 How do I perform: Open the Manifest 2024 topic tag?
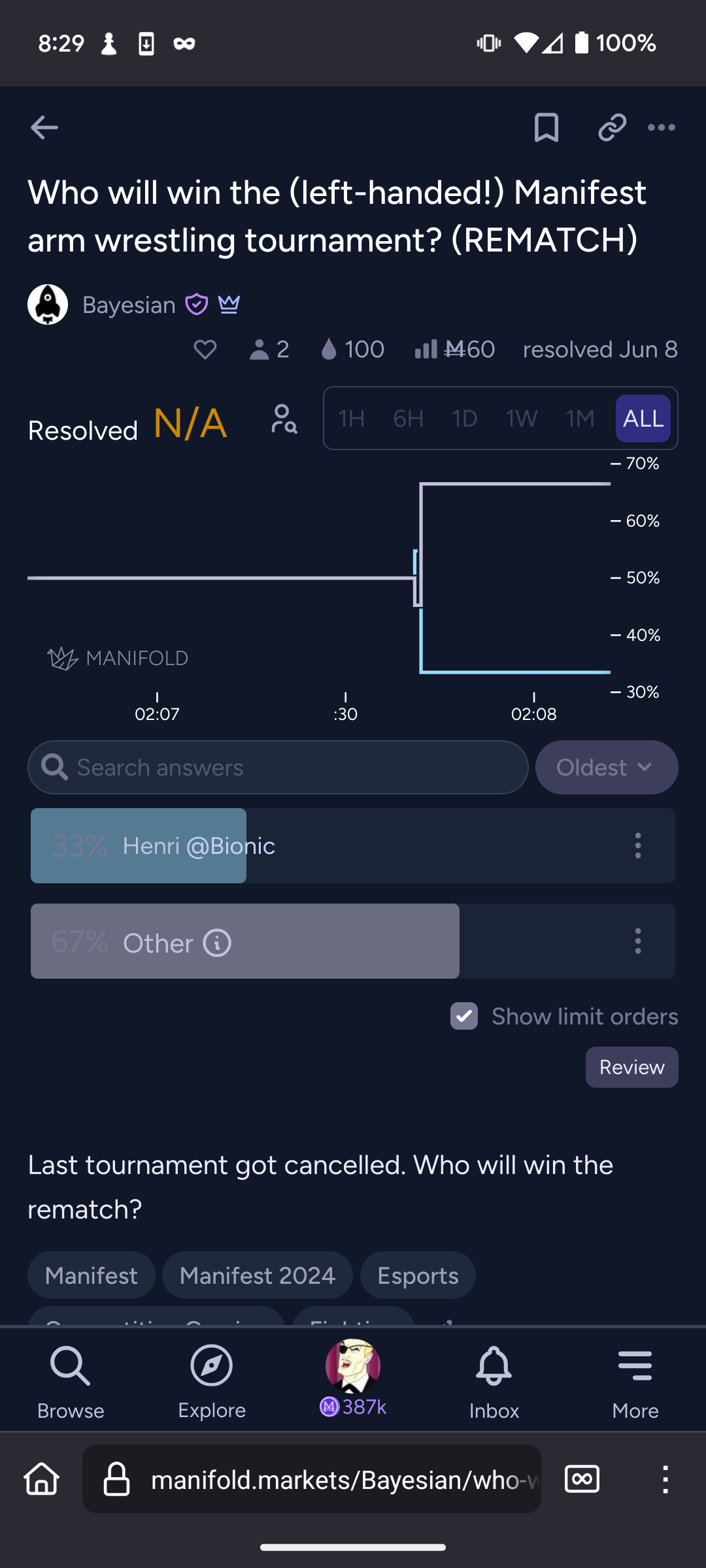pyautogui.click(x=258, y=1275)
